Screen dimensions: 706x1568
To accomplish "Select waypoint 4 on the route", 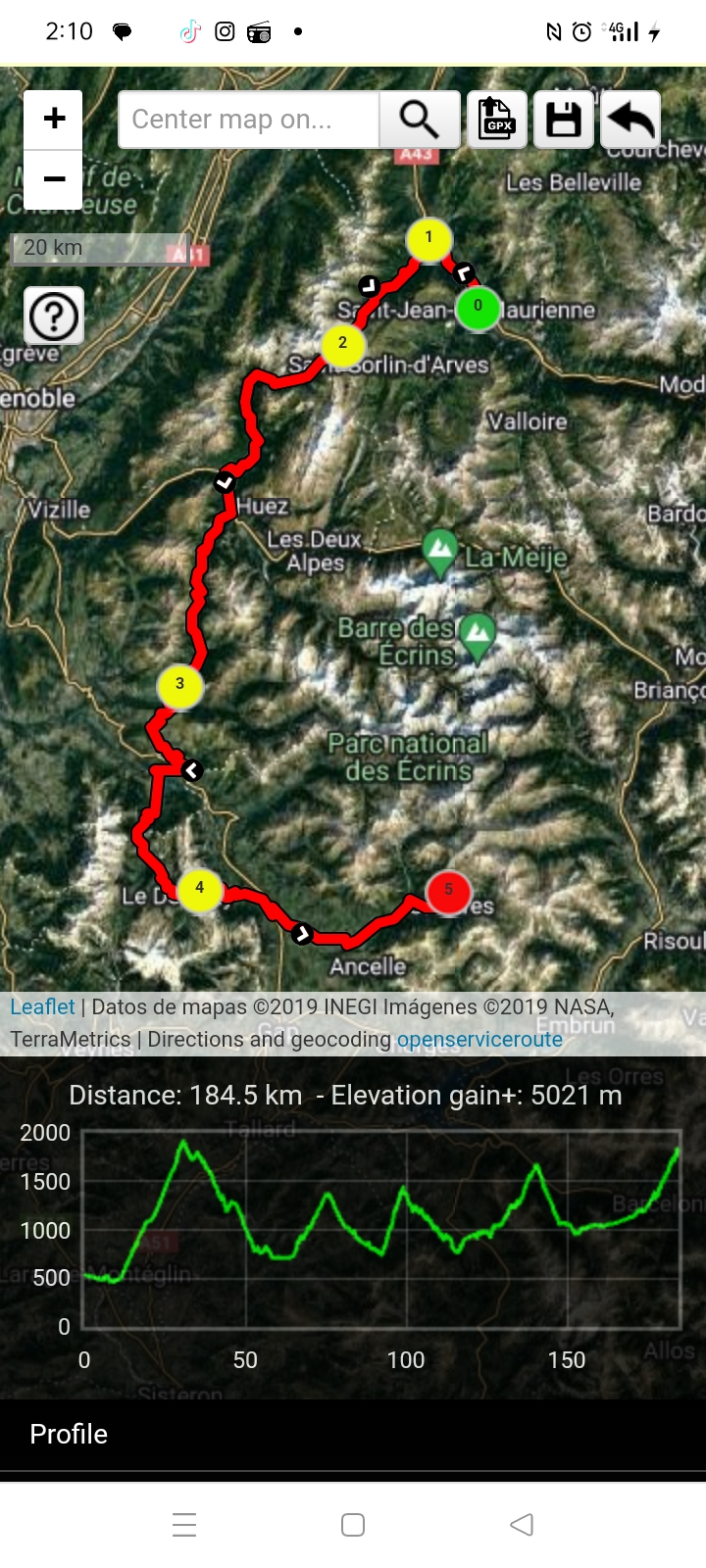I will pyautogui.click(x=200, y=889).
